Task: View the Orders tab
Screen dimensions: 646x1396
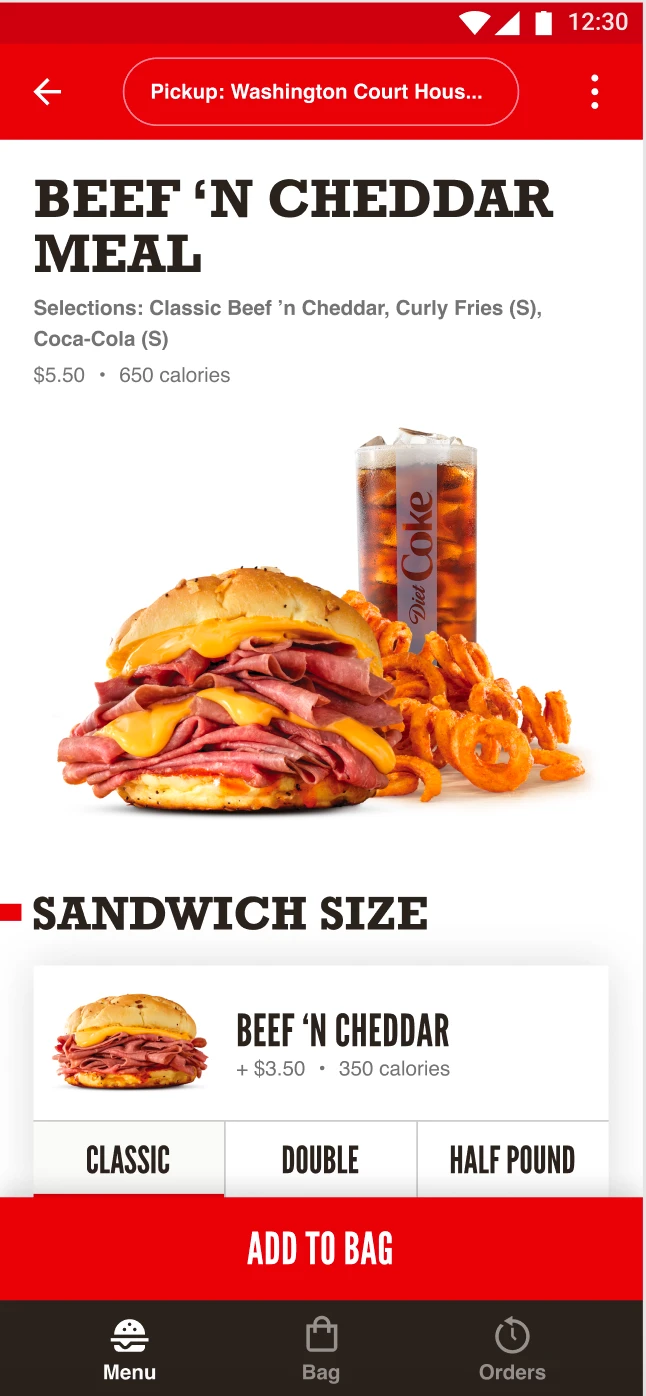Action: coord(512,1349)
